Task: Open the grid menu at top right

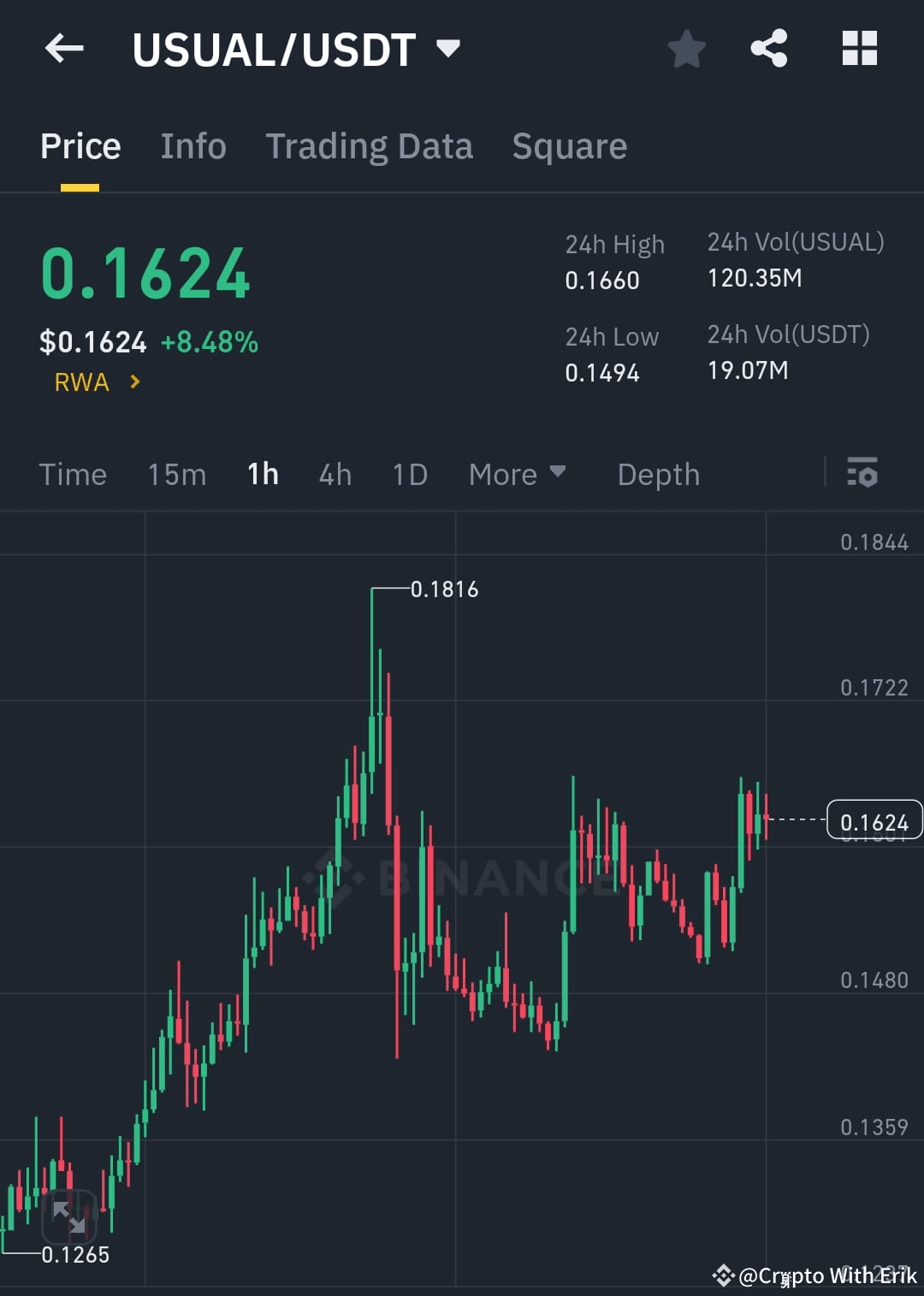Action: pos(859,49)
